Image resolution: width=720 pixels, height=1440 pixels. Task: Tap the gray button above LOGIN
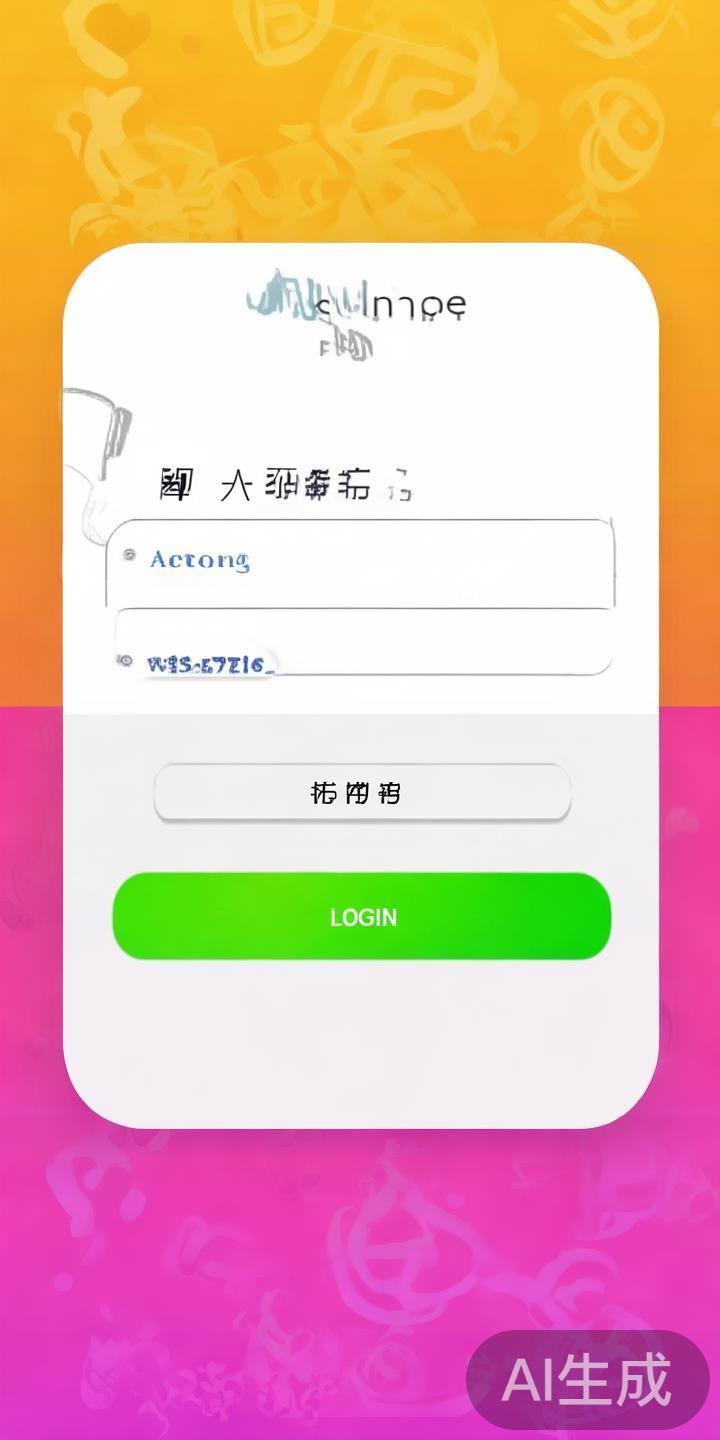click(x=361, y=793)
